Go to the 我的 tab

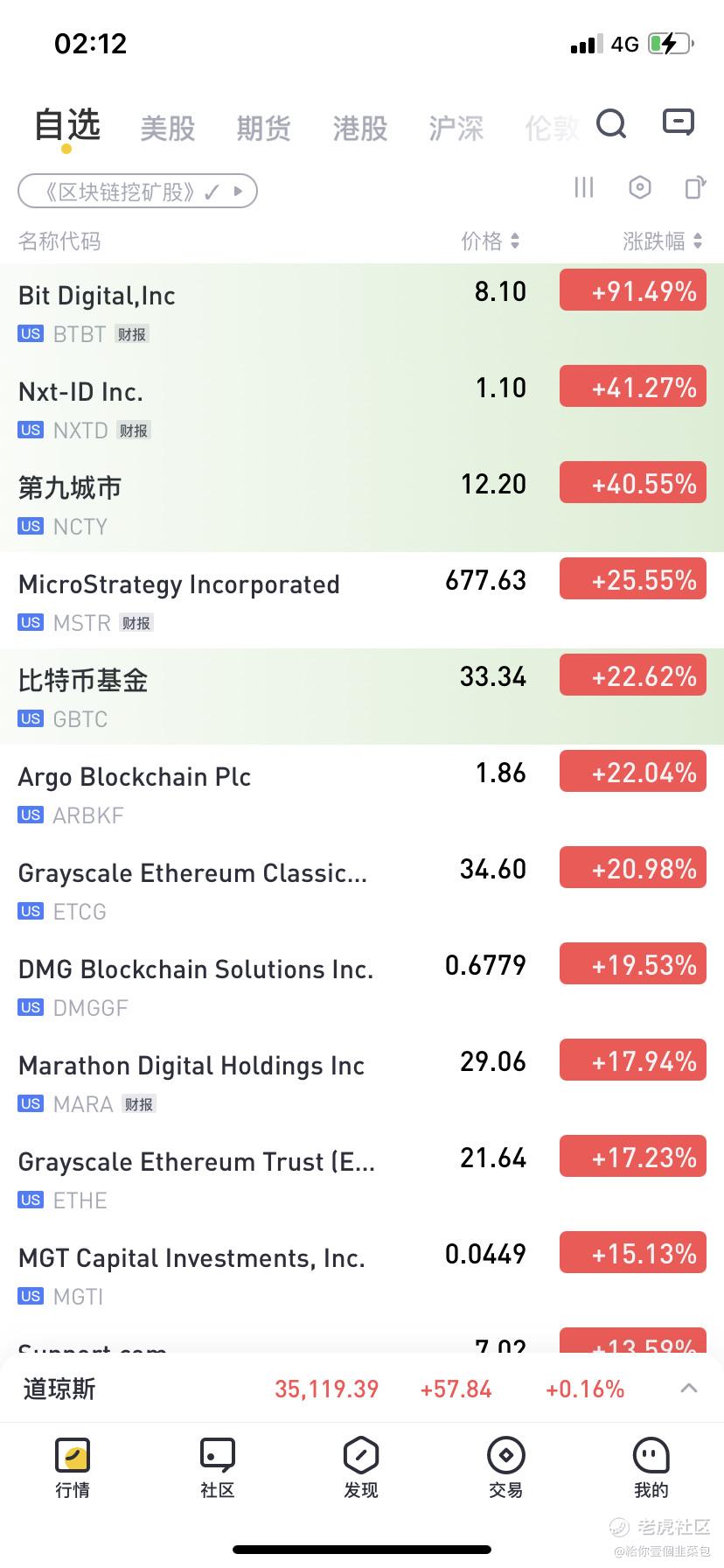[651, 1467]
